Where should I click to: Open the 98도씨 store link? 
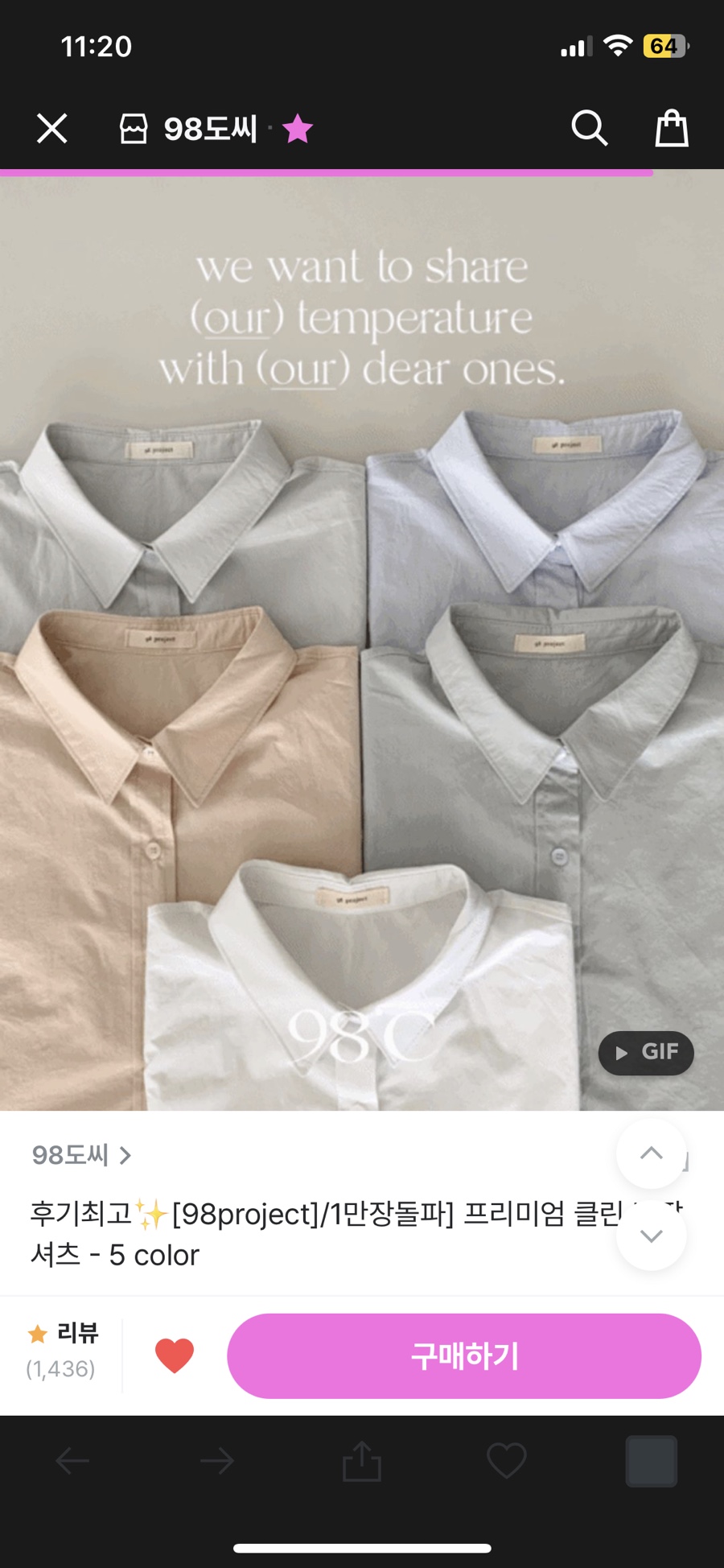pos(80,1155)
